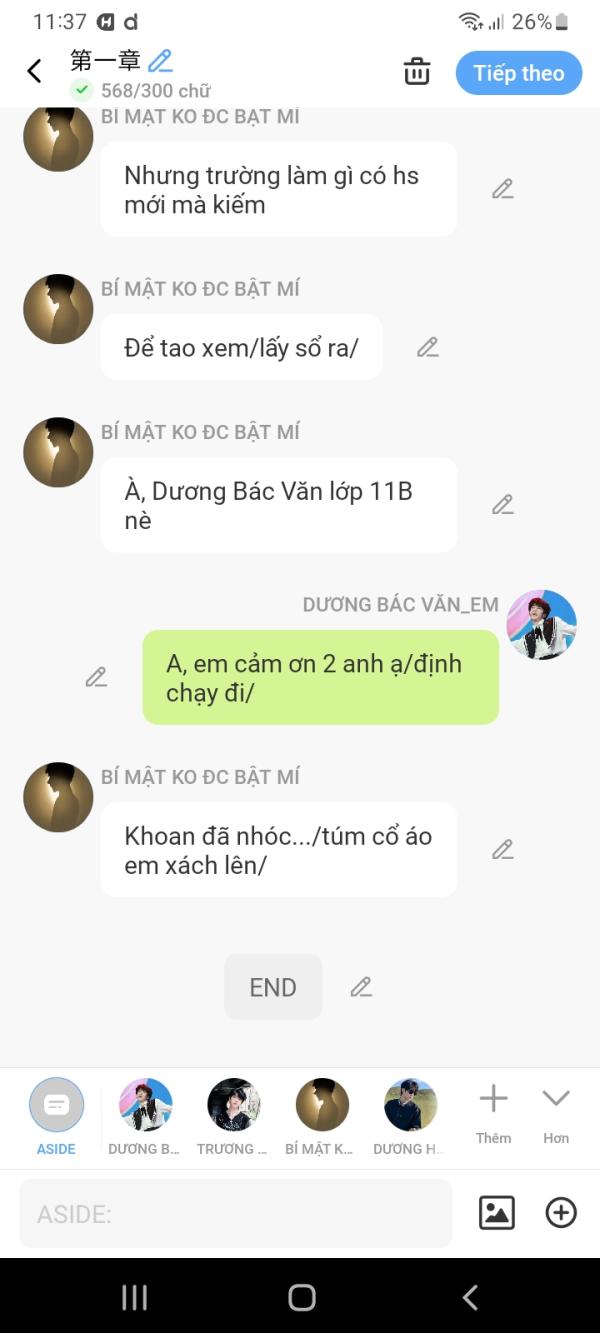Screen dimensions: 600x1333
Task: Edit the message "Nhưng trường làm gì có hs"
Action: [x=502, y=189]
